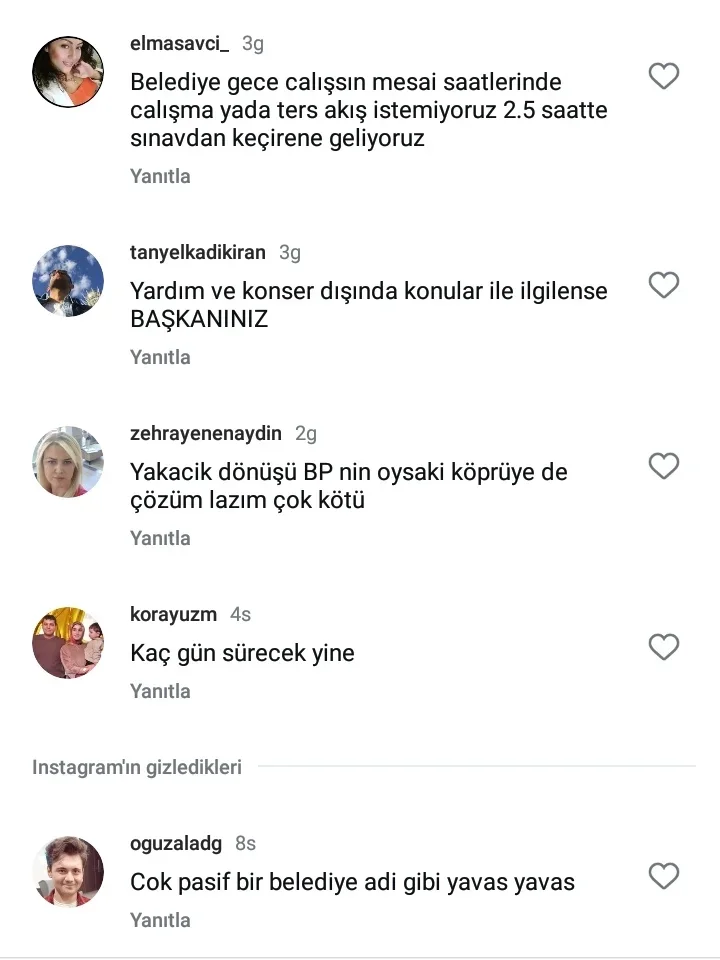
Task: Open zehrayenenaydin's profile picture
Action: coord(68,462)
